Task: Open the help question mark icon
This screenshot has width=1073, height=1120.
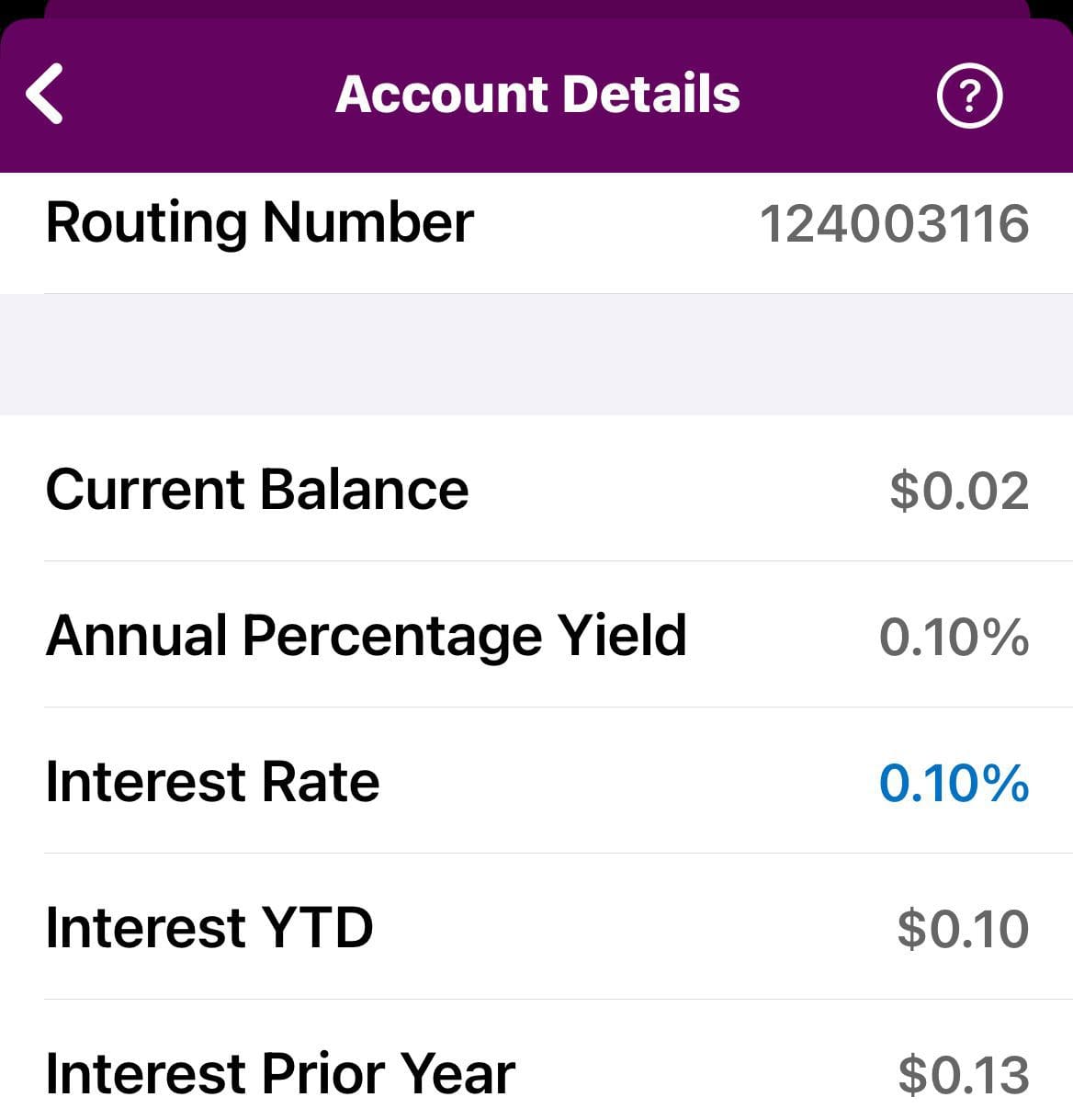Action: pyautogui.click(x=969, y=95)
